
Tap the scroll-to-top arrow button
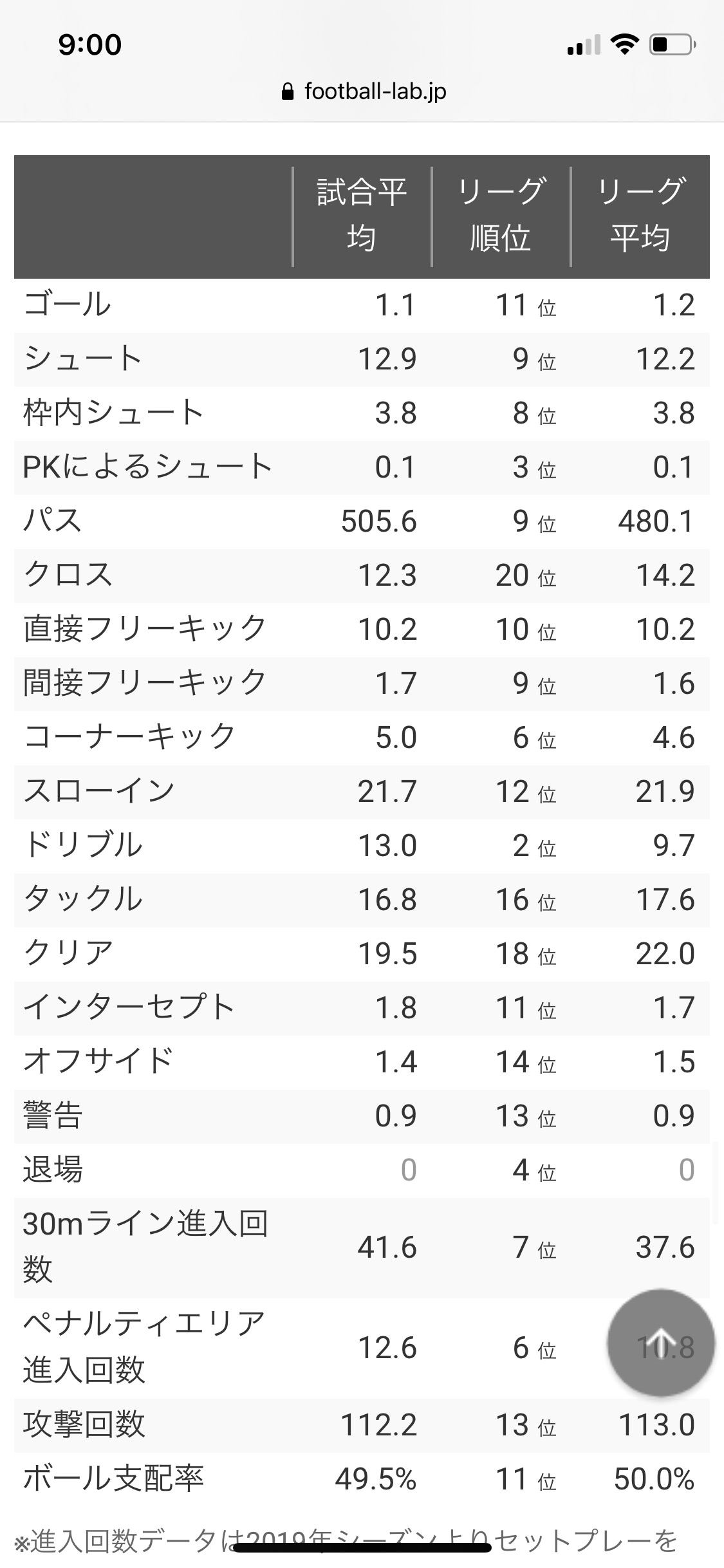pos(661,1343)
